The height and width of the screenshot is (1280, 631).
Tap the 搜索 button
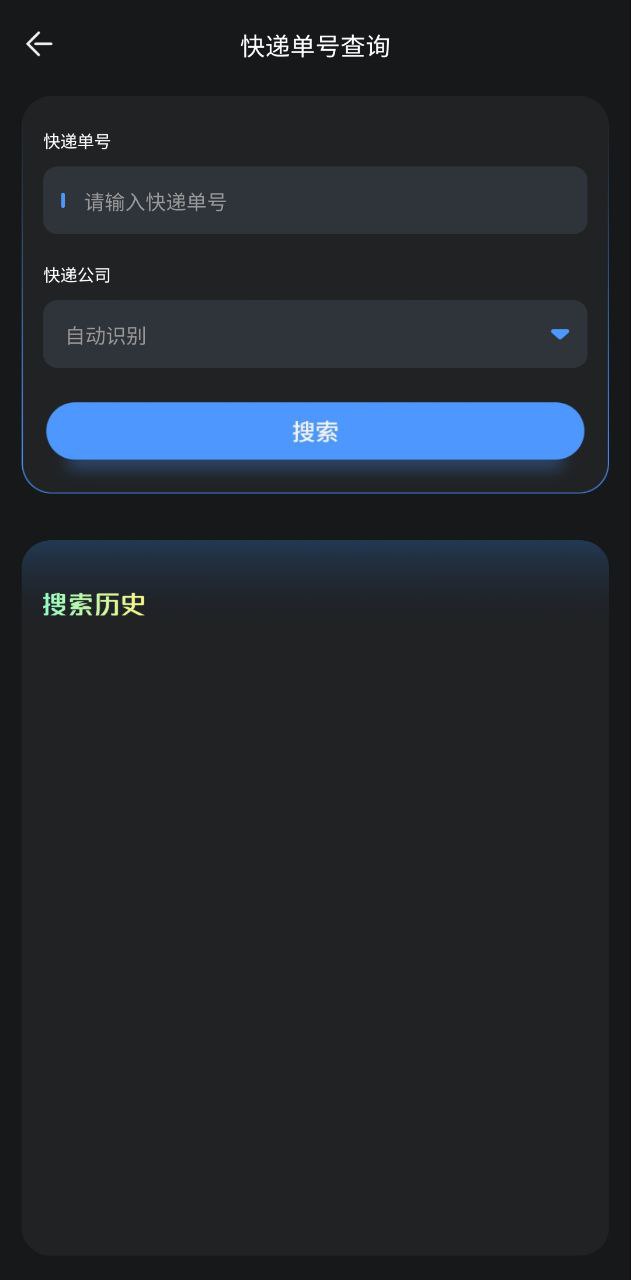[x=315, y=431]
